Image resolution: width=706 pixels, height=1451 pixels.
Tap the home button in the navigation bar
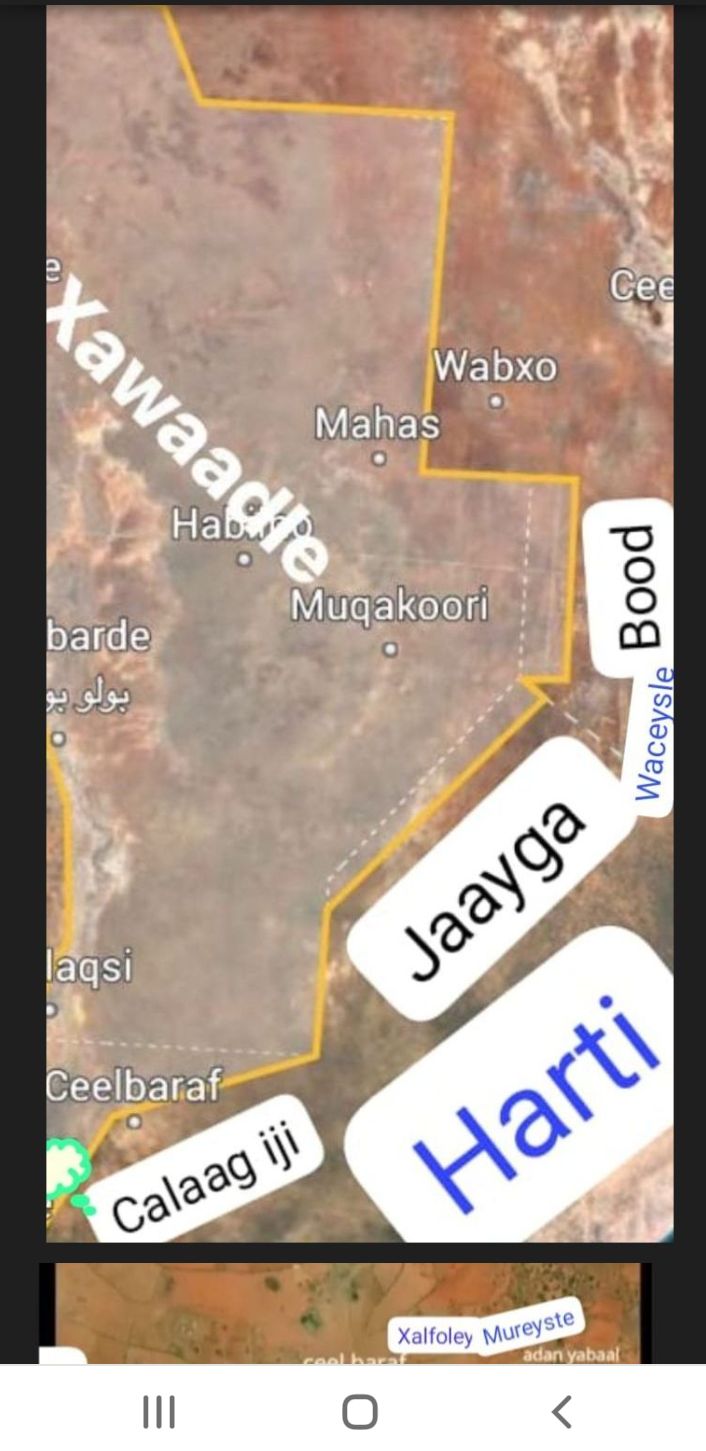[360, 1412]
